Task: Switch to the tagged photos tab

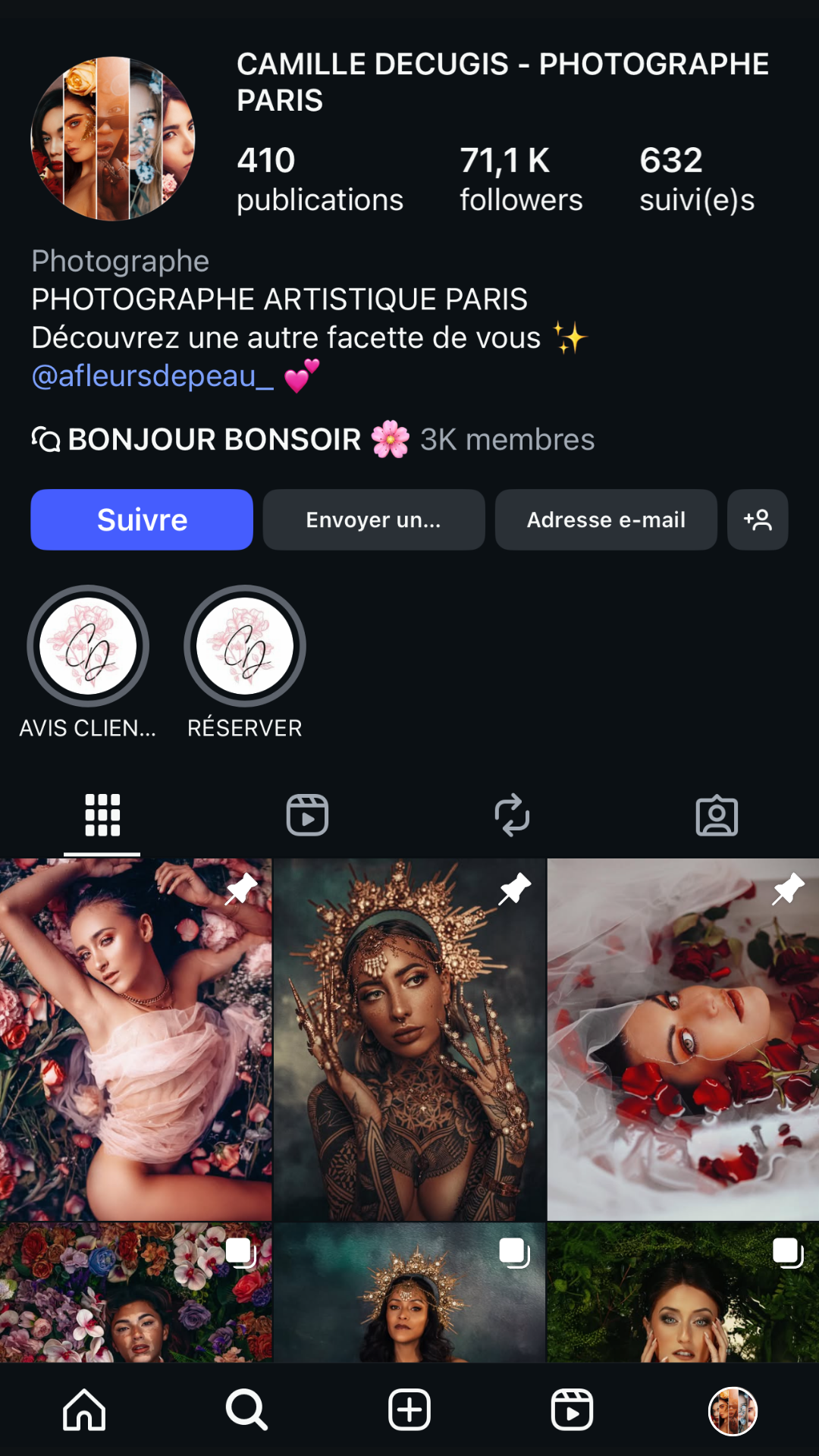Action: [717, 815]
